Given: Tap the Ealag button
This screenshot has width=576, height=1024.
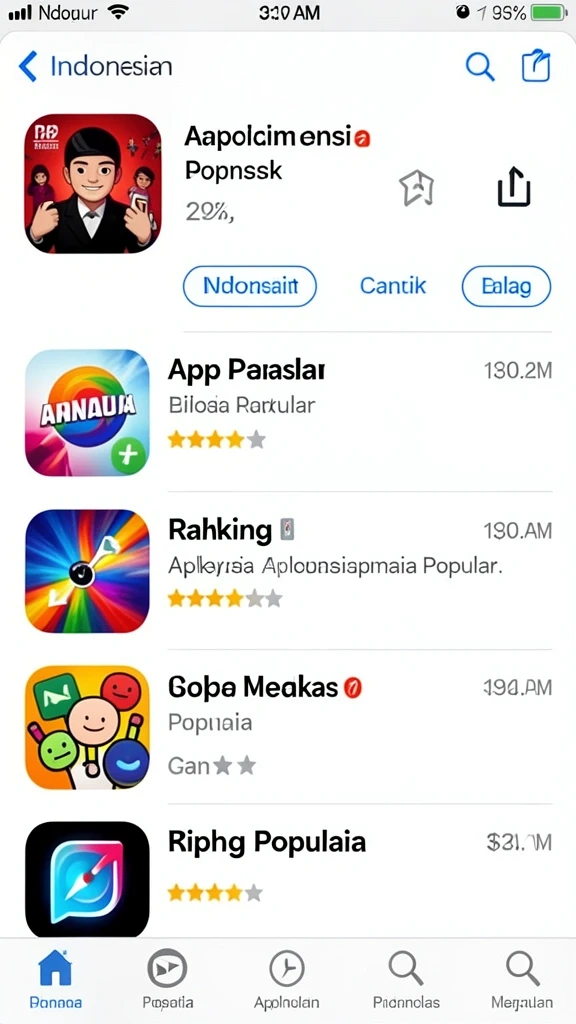Looking at the screenshot, I should [x=507, y=286].
